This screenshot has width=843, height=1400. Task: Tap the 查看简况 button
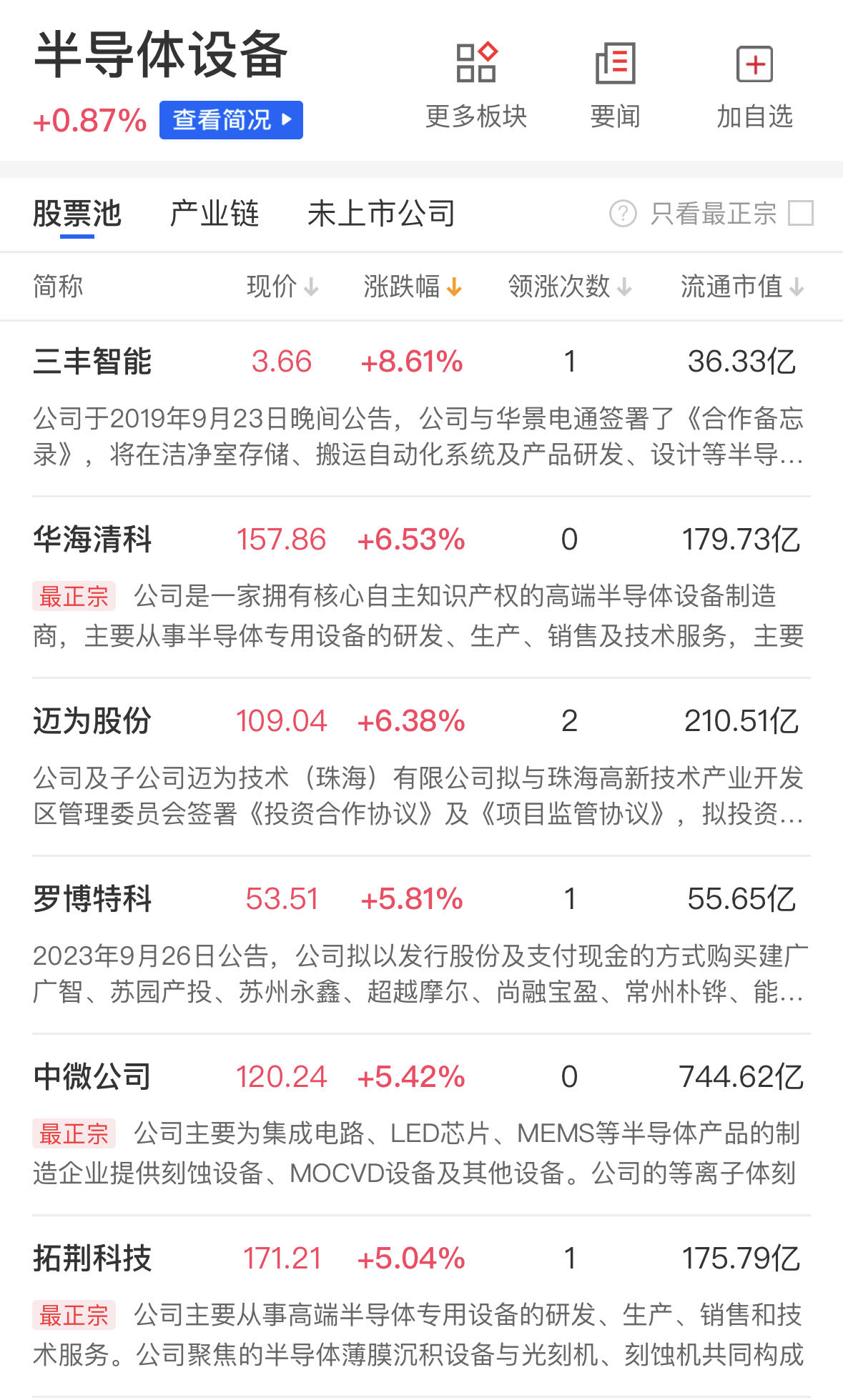231,120
